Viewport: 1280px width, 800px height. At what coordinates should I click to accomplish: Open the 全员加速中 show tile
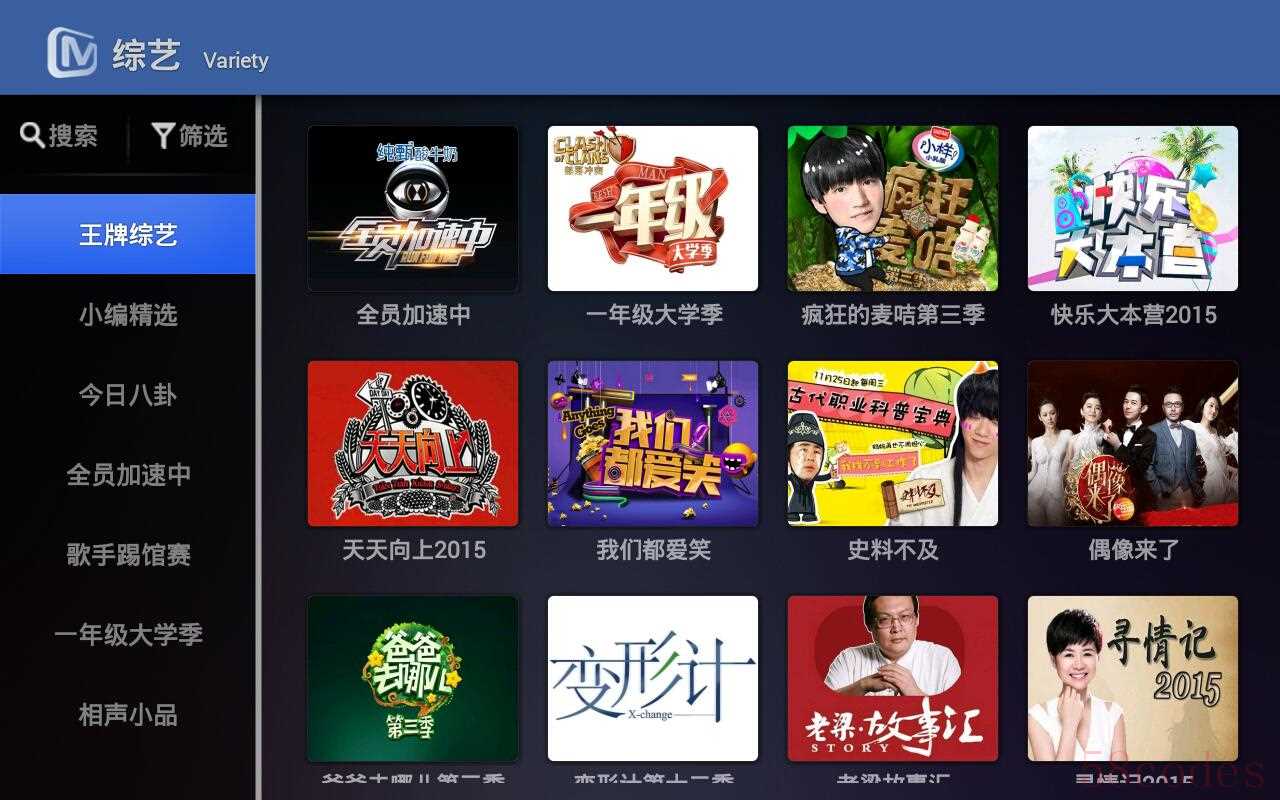(413, 208)
